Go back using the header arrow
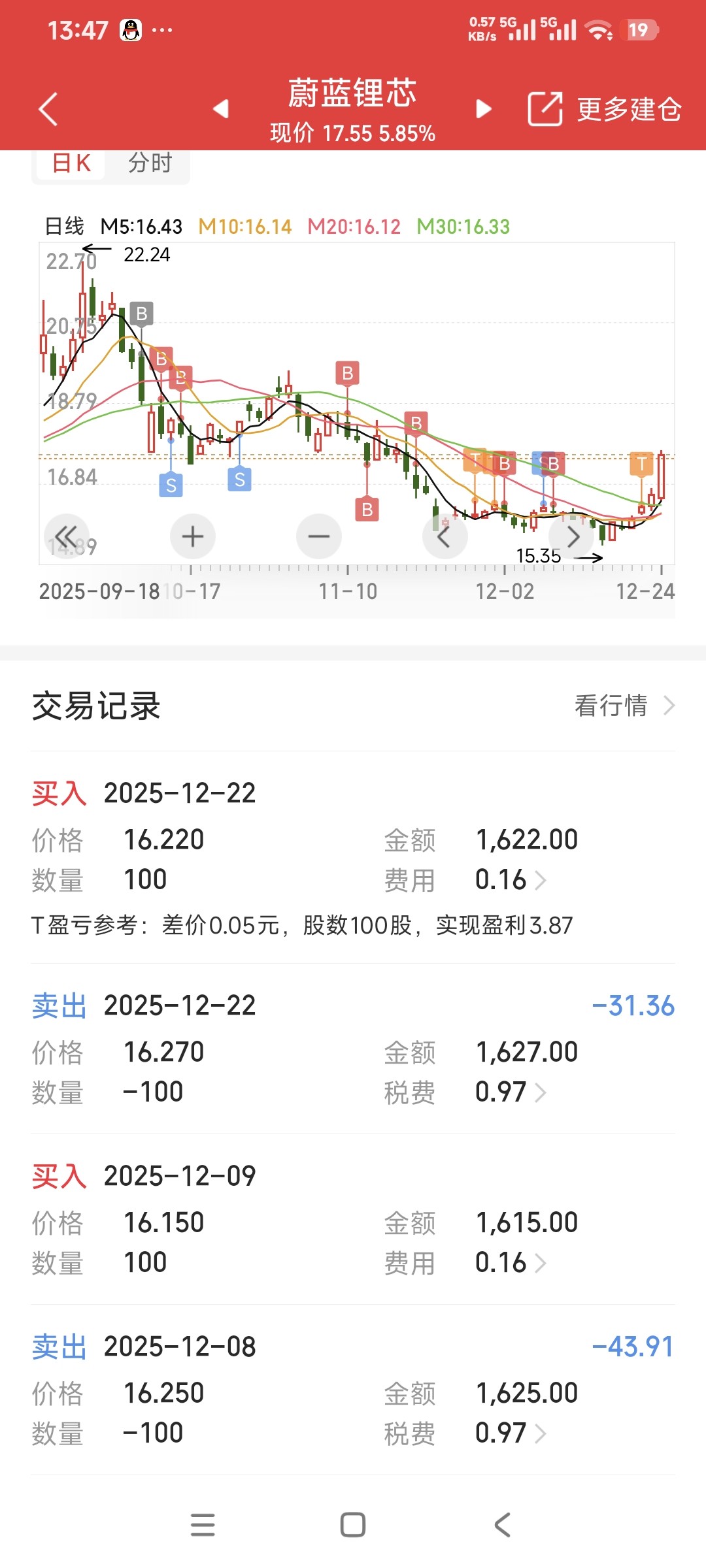 tap(48, 108)
